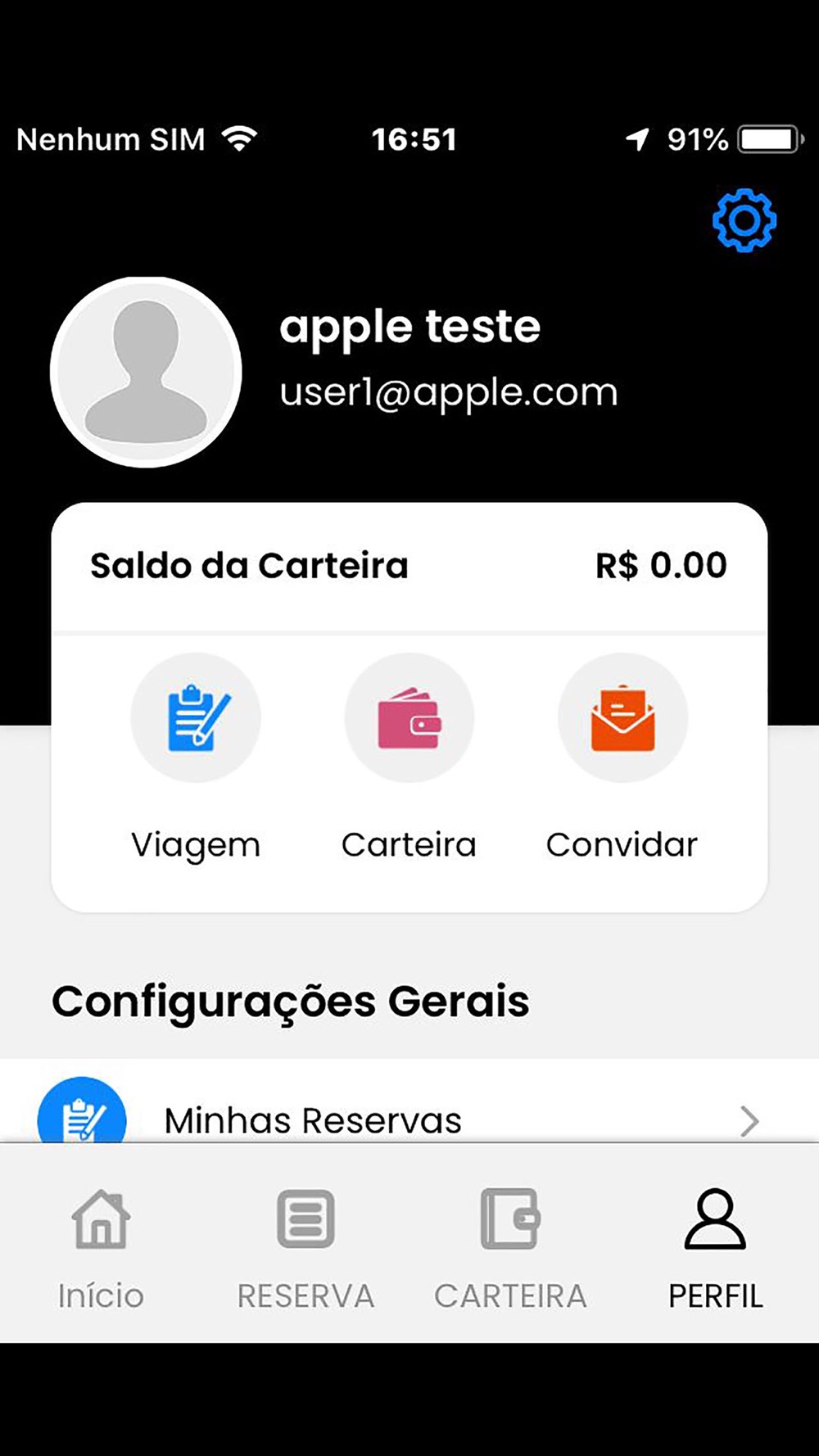Open the settings gear icon
Screen dimensions: 819x1456
[x=744, y=220]
